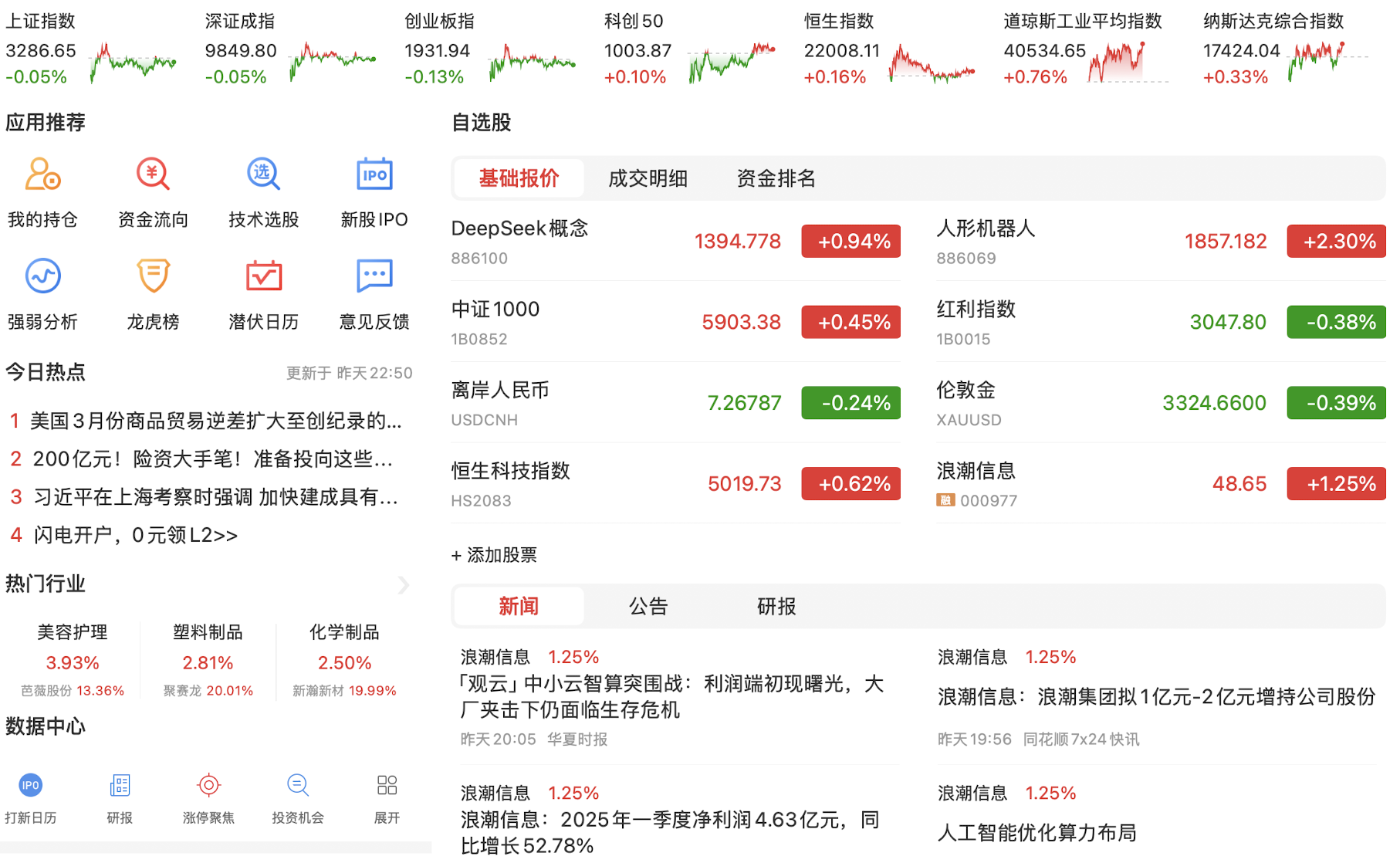Open hot topic about 200亿元 险资
Image resolution: width=1400 pixels, height=863 pixels.
(x=212, y=459)
